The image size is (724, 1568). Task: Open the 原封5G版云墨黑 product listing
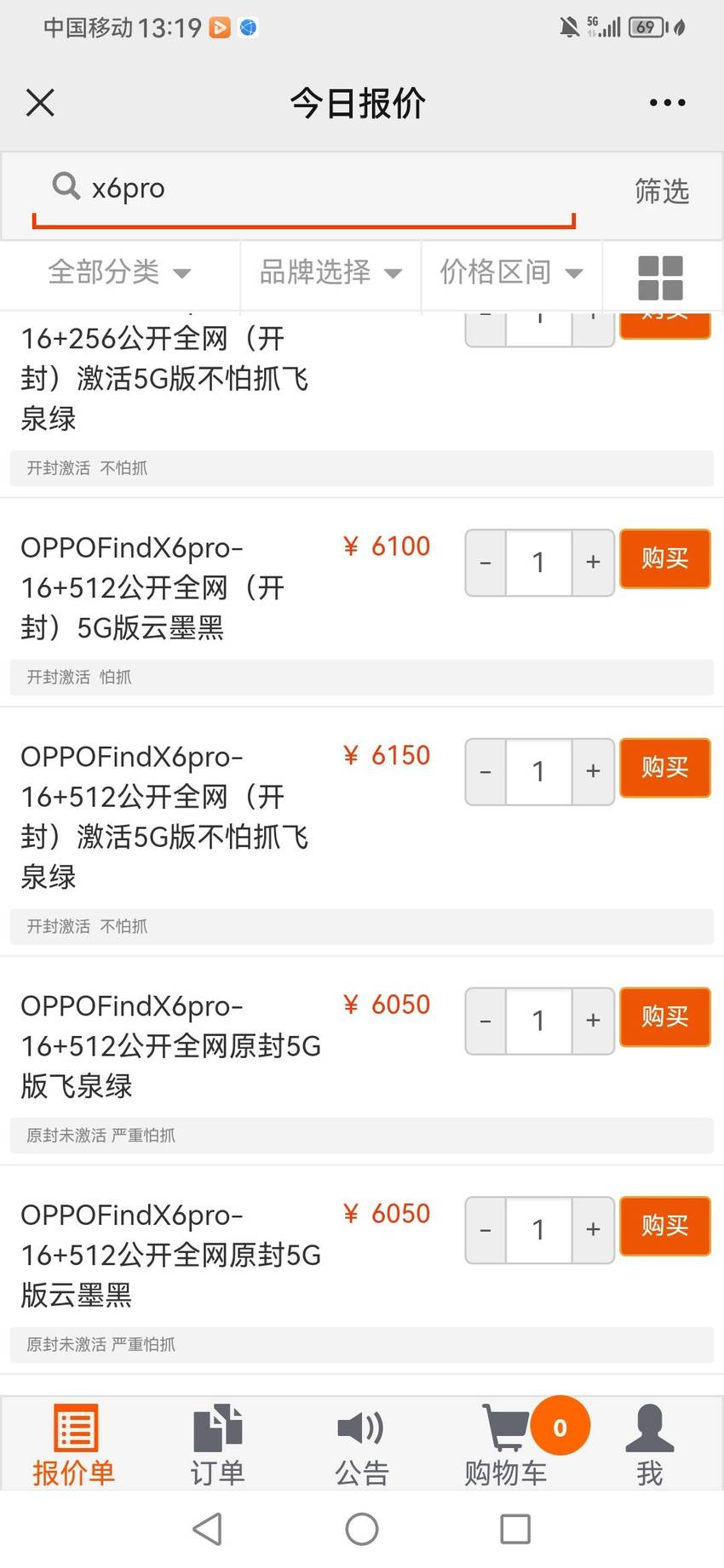(170, 1255)
